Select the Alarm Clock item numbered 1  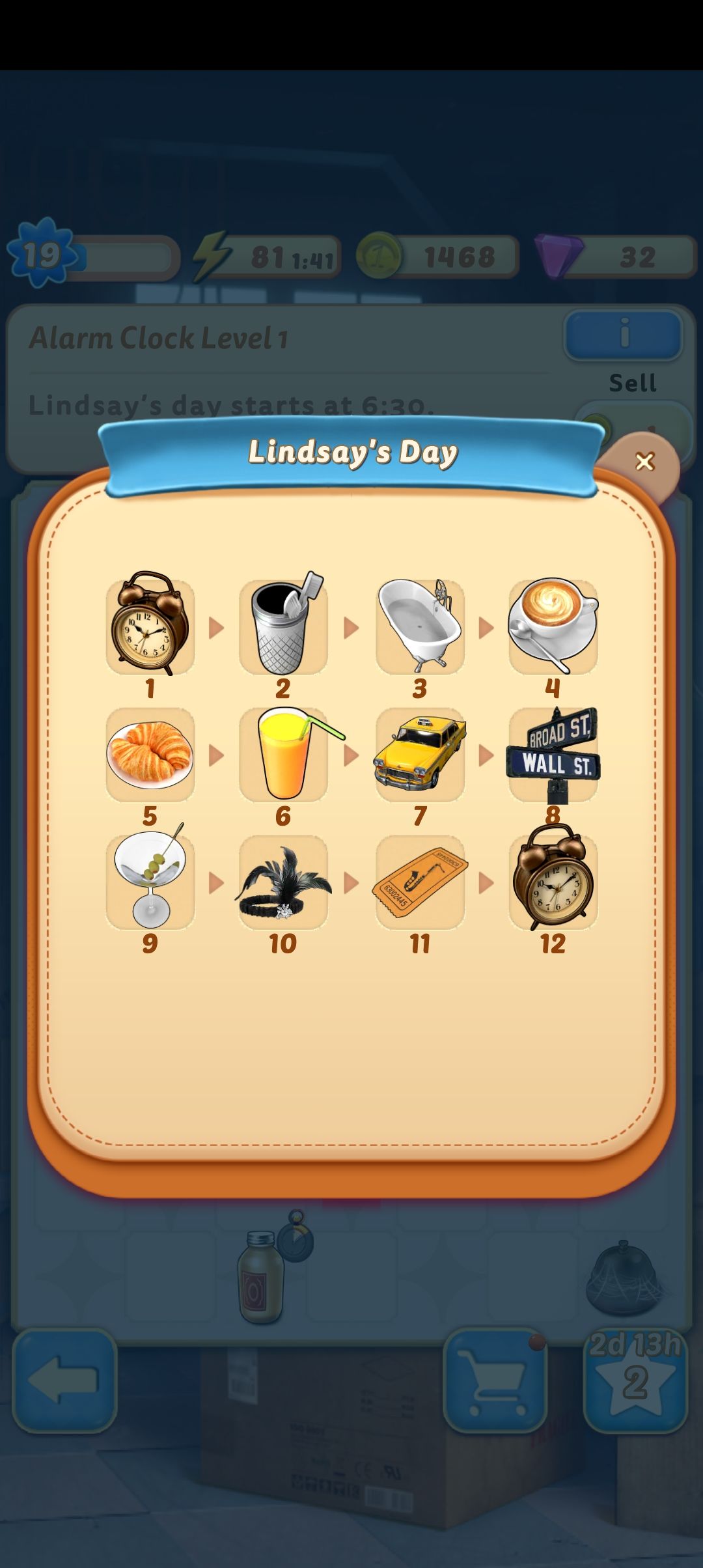click(x=150, y=625)
